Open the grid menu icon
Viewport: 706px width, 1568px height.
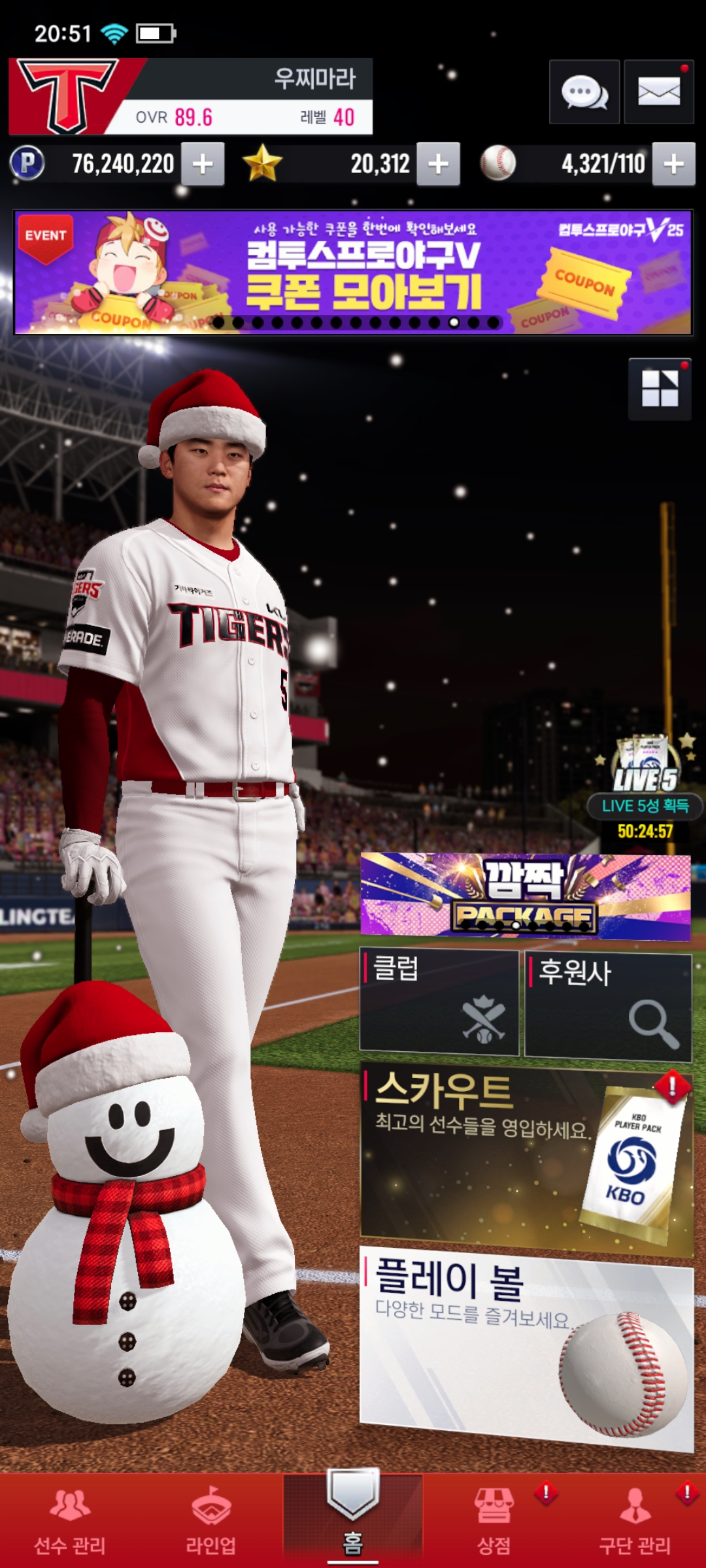[x=659, y=389]
